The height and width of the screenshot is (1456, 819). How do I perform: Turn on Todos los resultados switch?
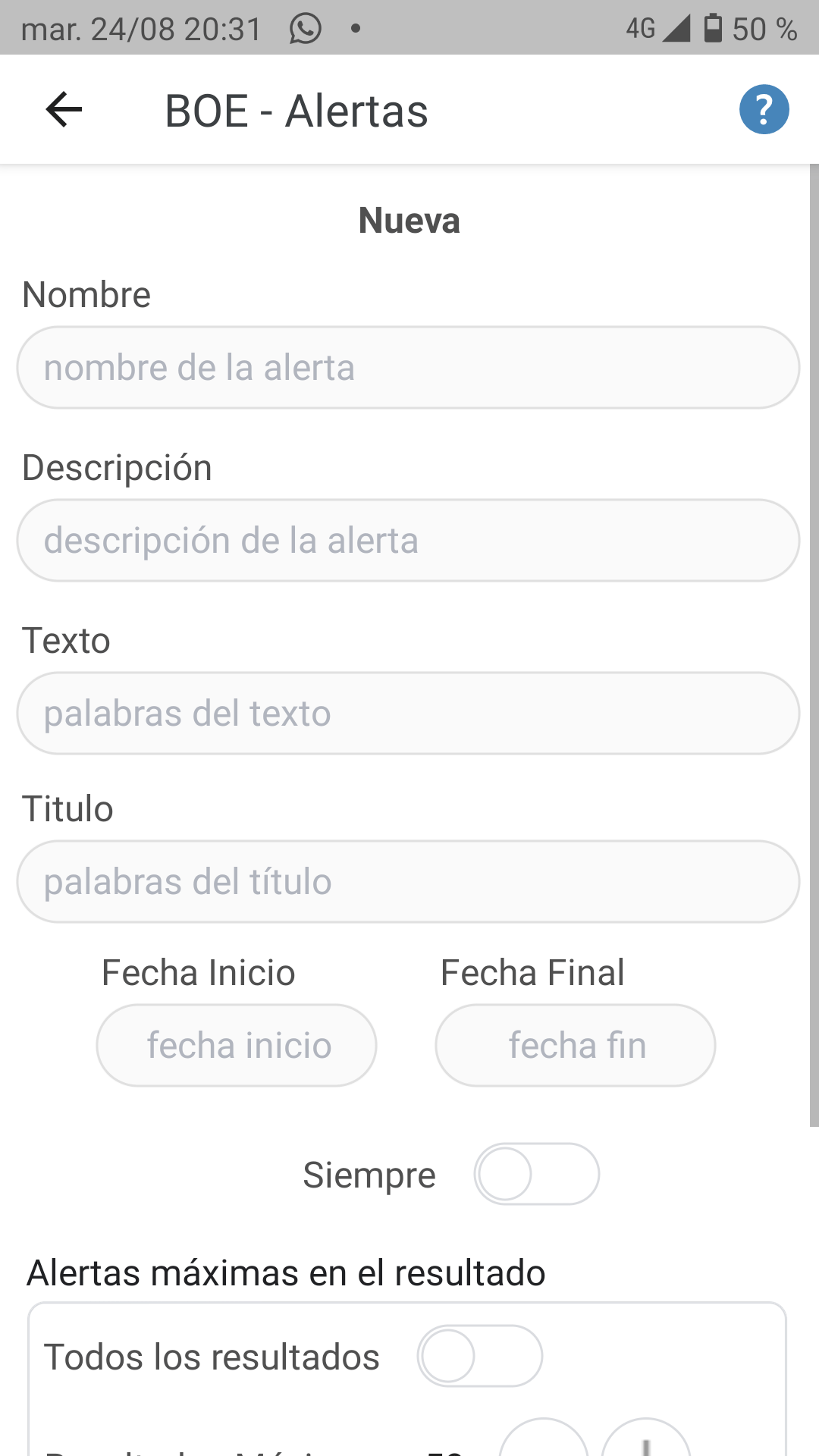[479, 1356]
